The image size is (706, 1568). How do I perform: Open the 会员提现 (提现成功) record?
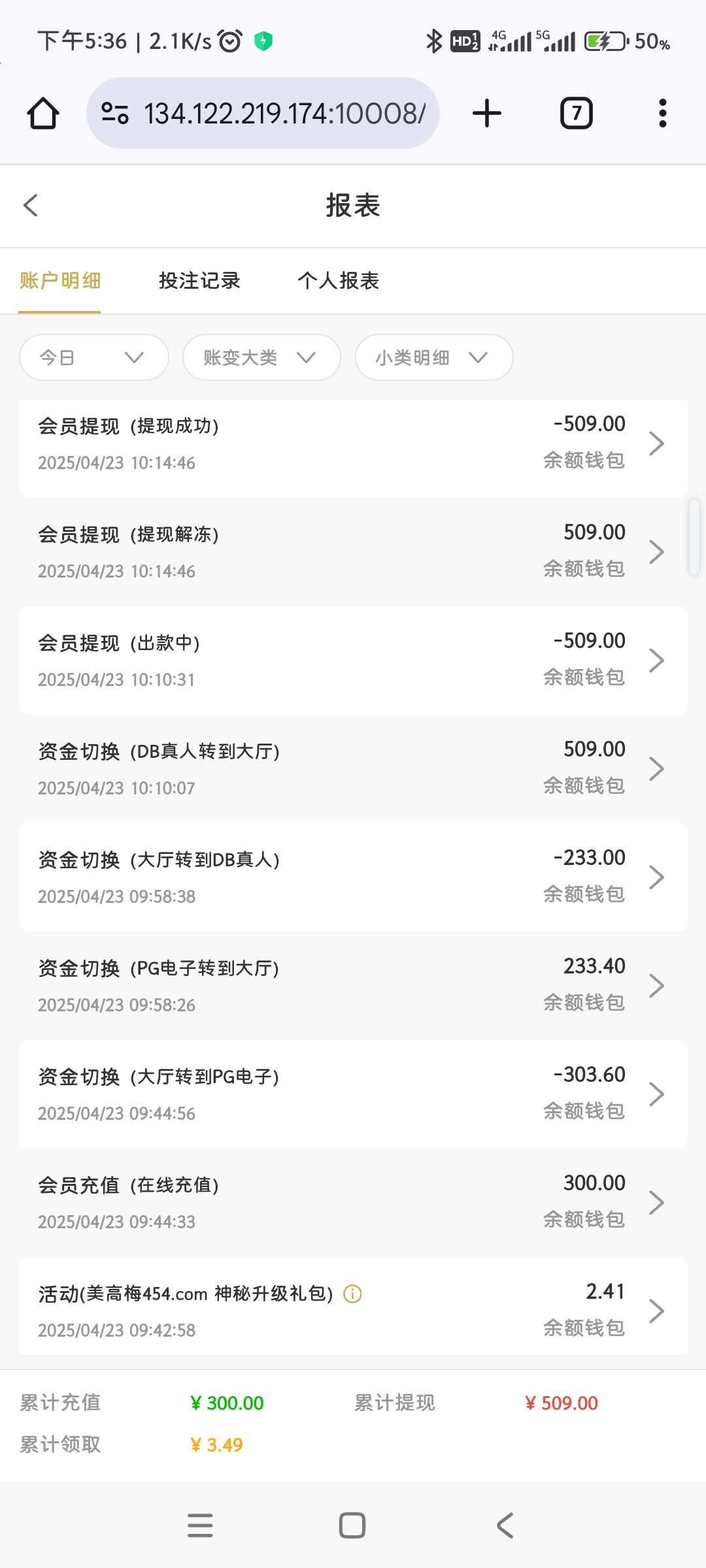coord(353,444)
